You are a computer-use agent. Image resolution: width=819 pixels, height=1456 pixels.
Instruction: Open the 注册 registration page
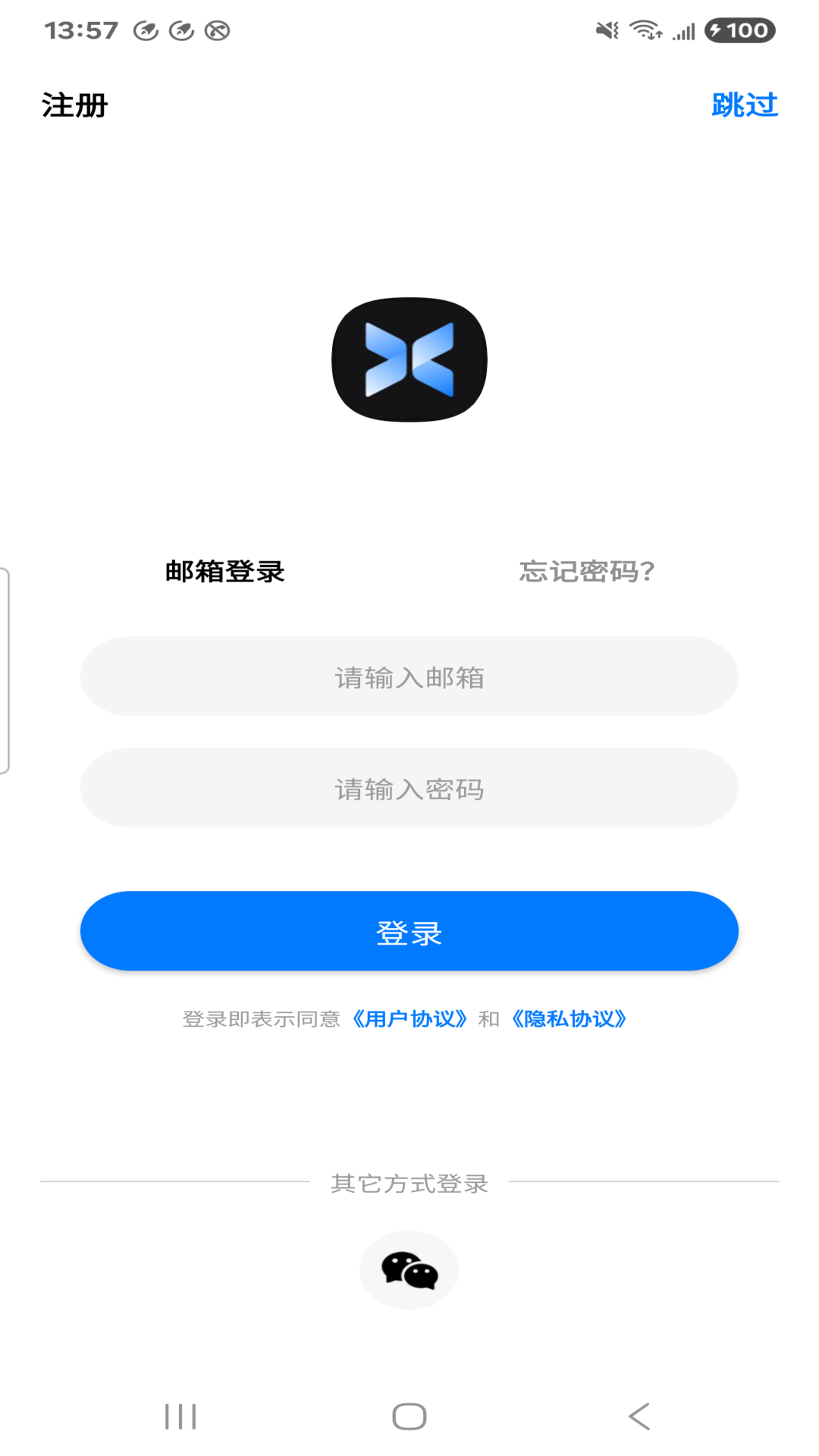click(74, 105)
